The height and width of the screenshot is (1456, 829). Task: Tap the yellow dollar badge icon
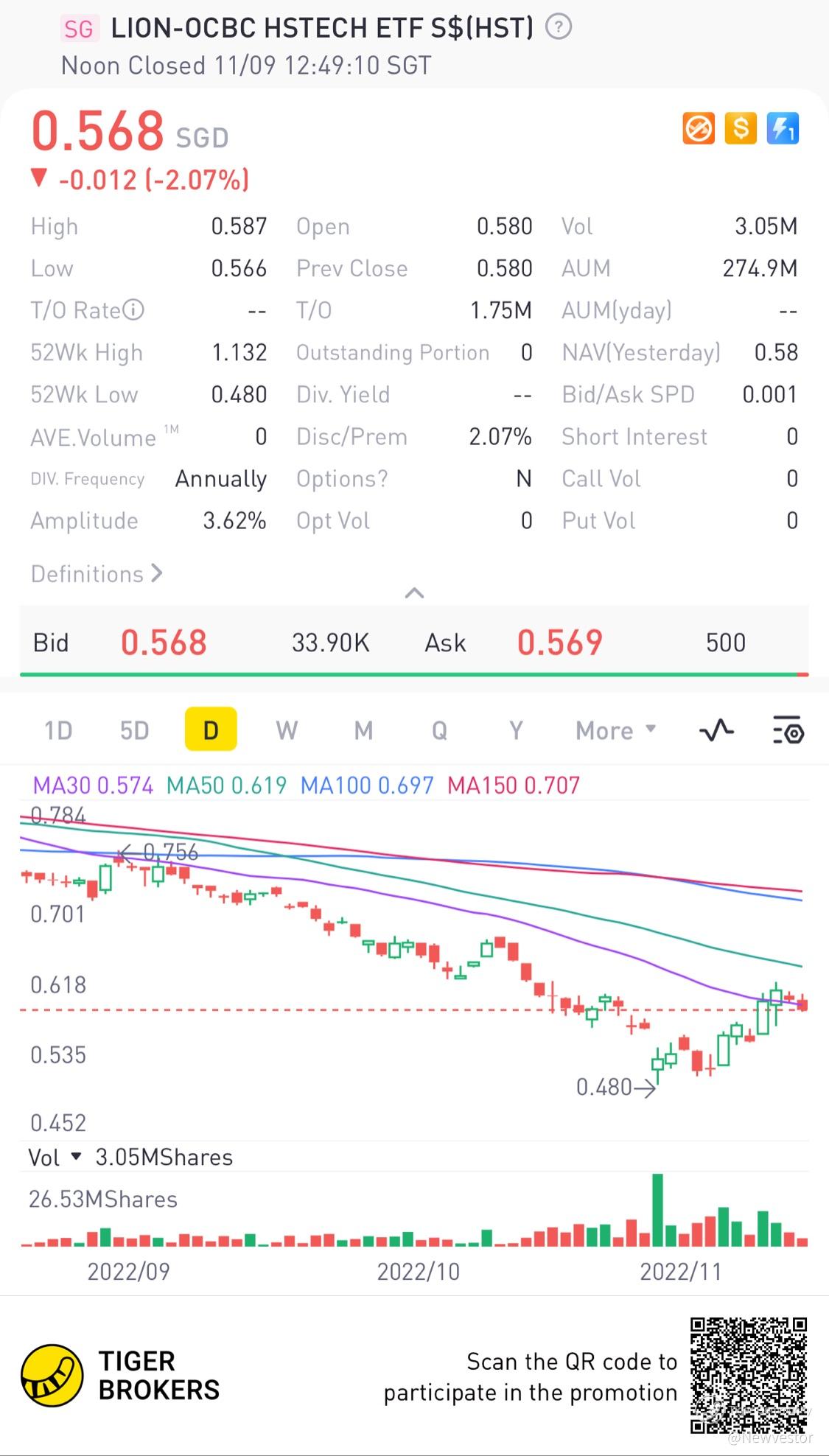tap(741, 129)
